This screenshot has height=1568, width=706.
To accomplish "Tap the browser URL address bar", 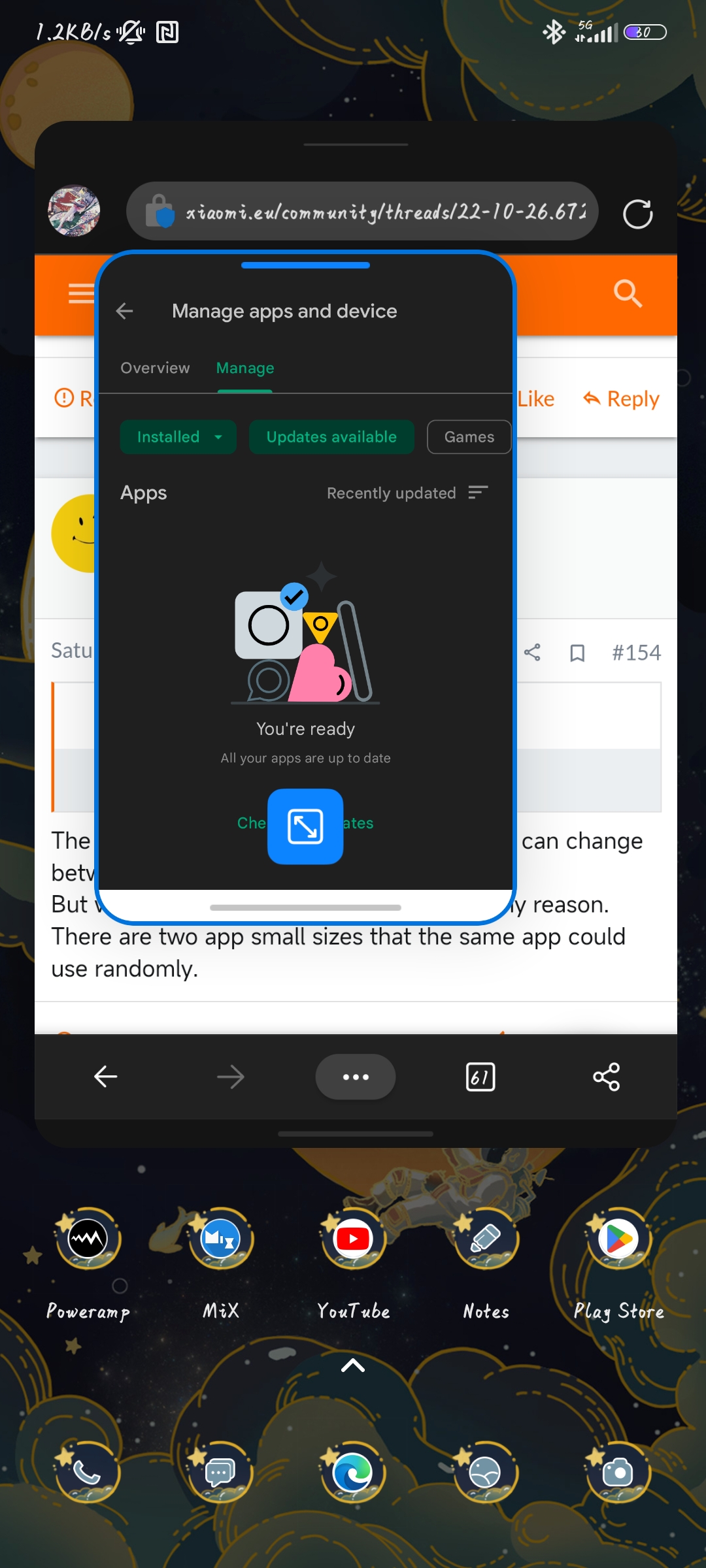I will coord(362,211).
